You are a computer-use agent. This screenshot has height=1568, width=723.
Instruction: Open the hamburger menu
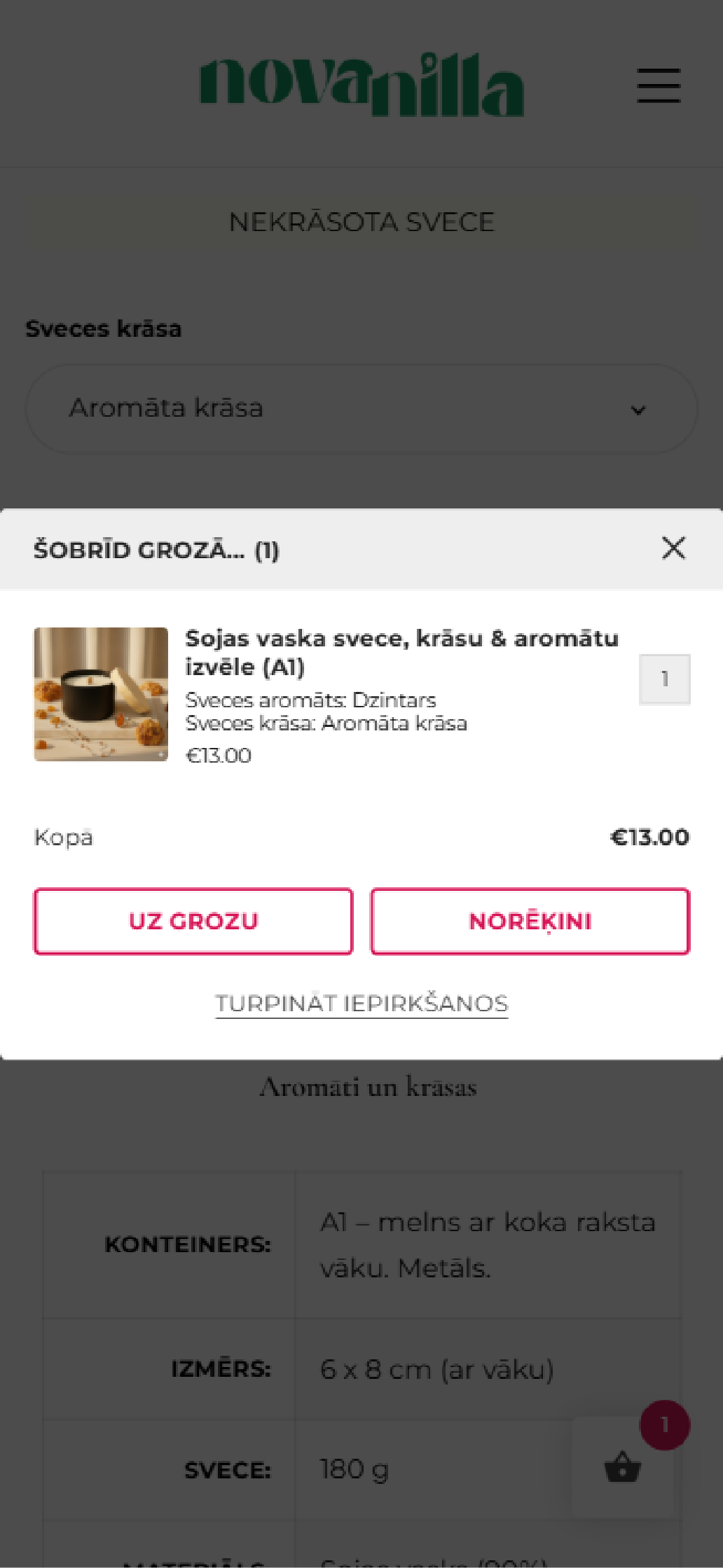659,85
